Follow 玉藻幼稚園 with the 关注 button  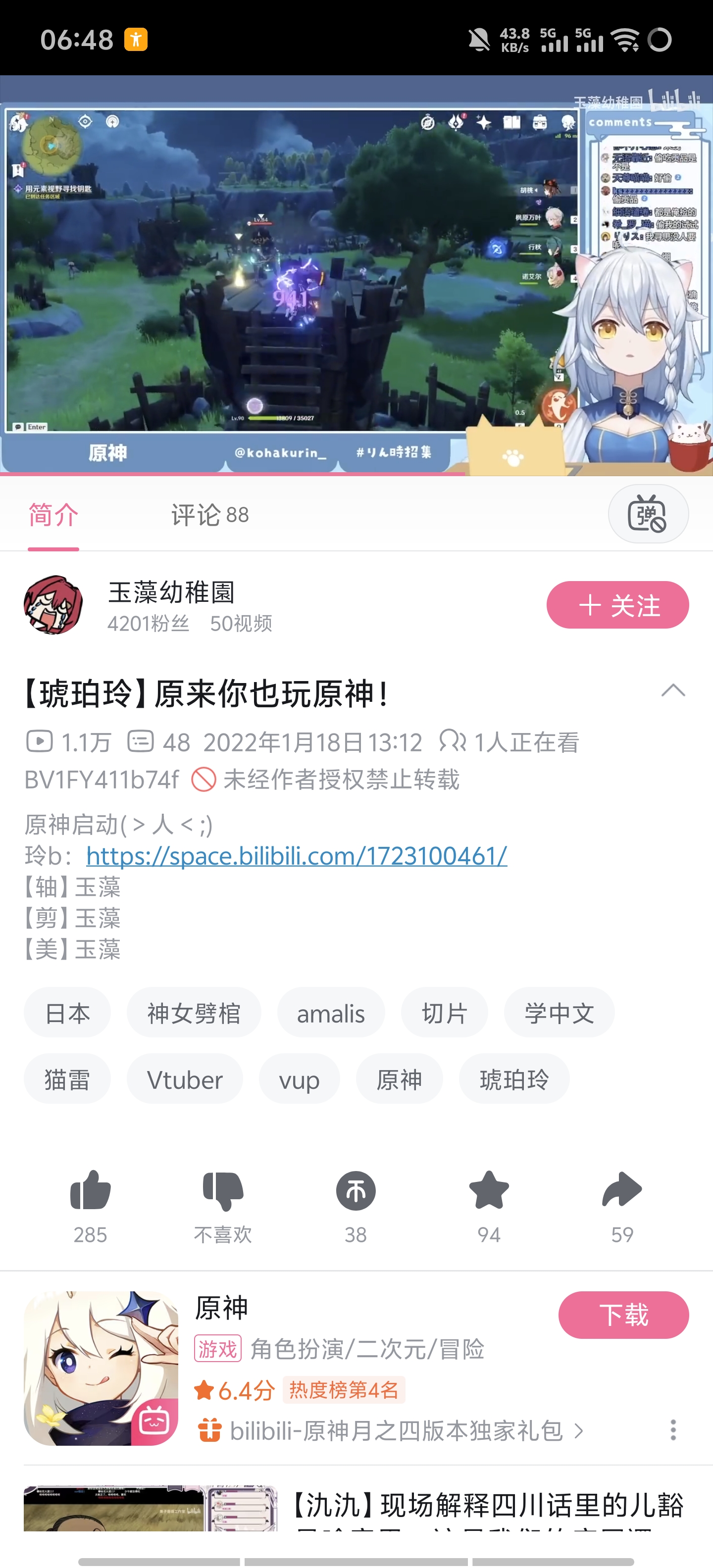click(x=617, y=605)
